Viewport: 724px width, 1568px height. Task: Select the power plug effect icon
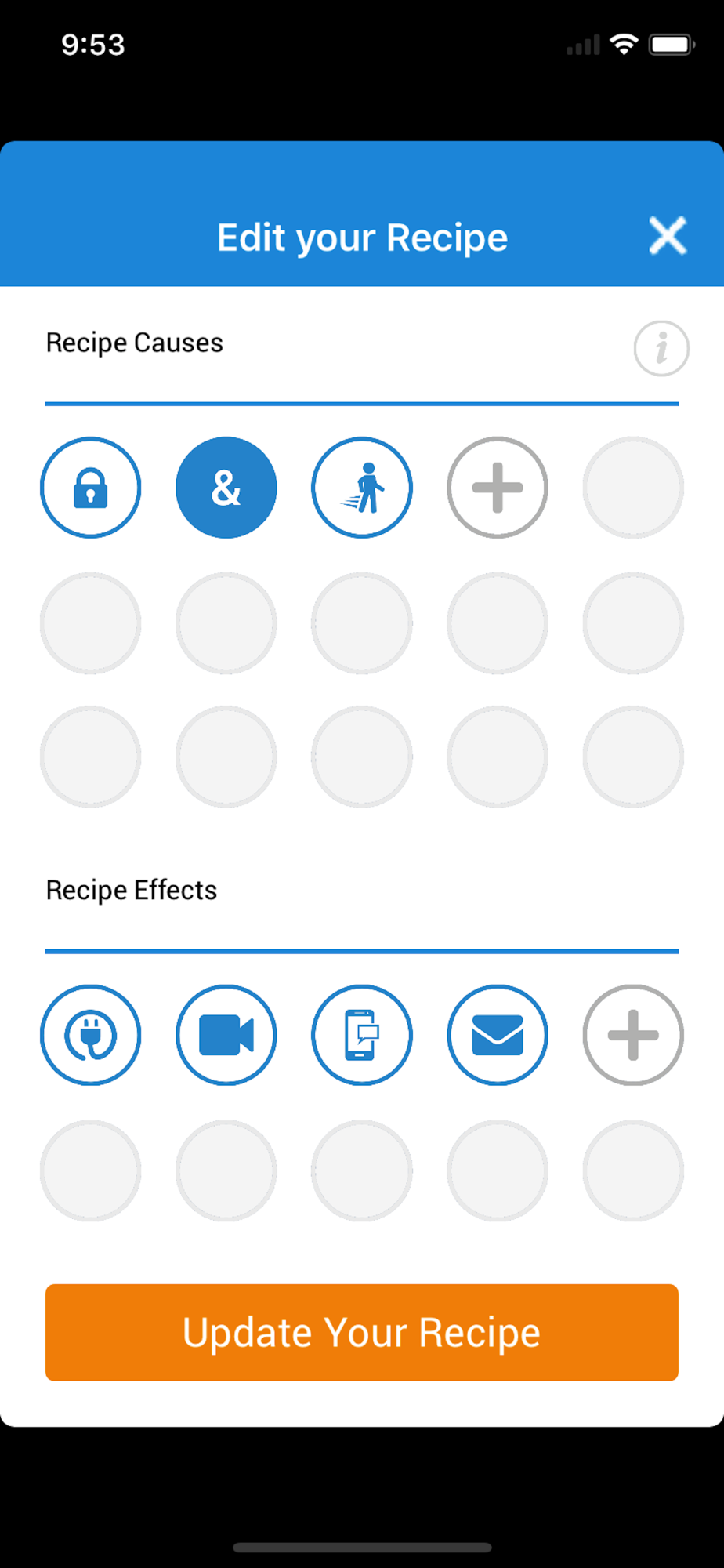[91, 1035]
